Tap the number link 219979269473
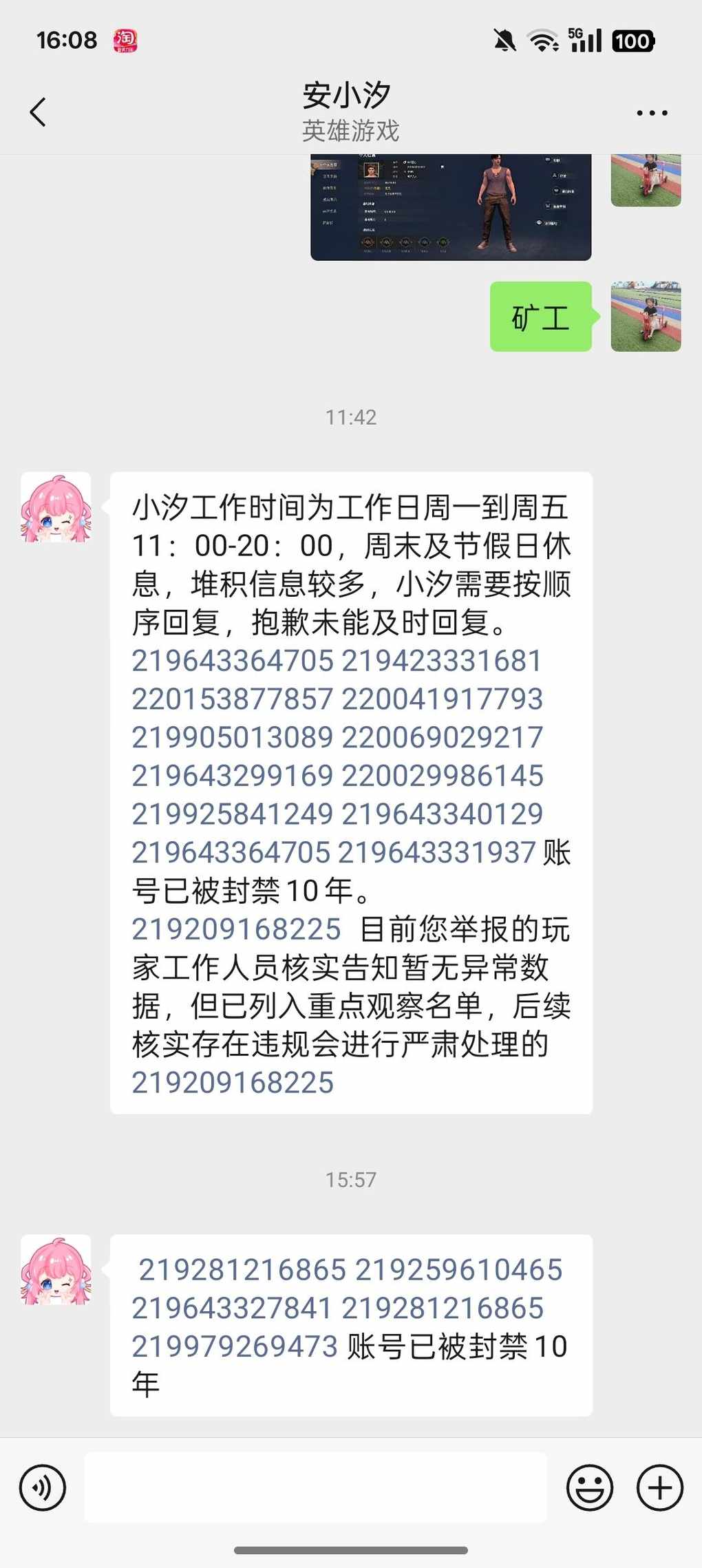The image size is (702, 1568). pyautogui.click(x=235, y=1347)
